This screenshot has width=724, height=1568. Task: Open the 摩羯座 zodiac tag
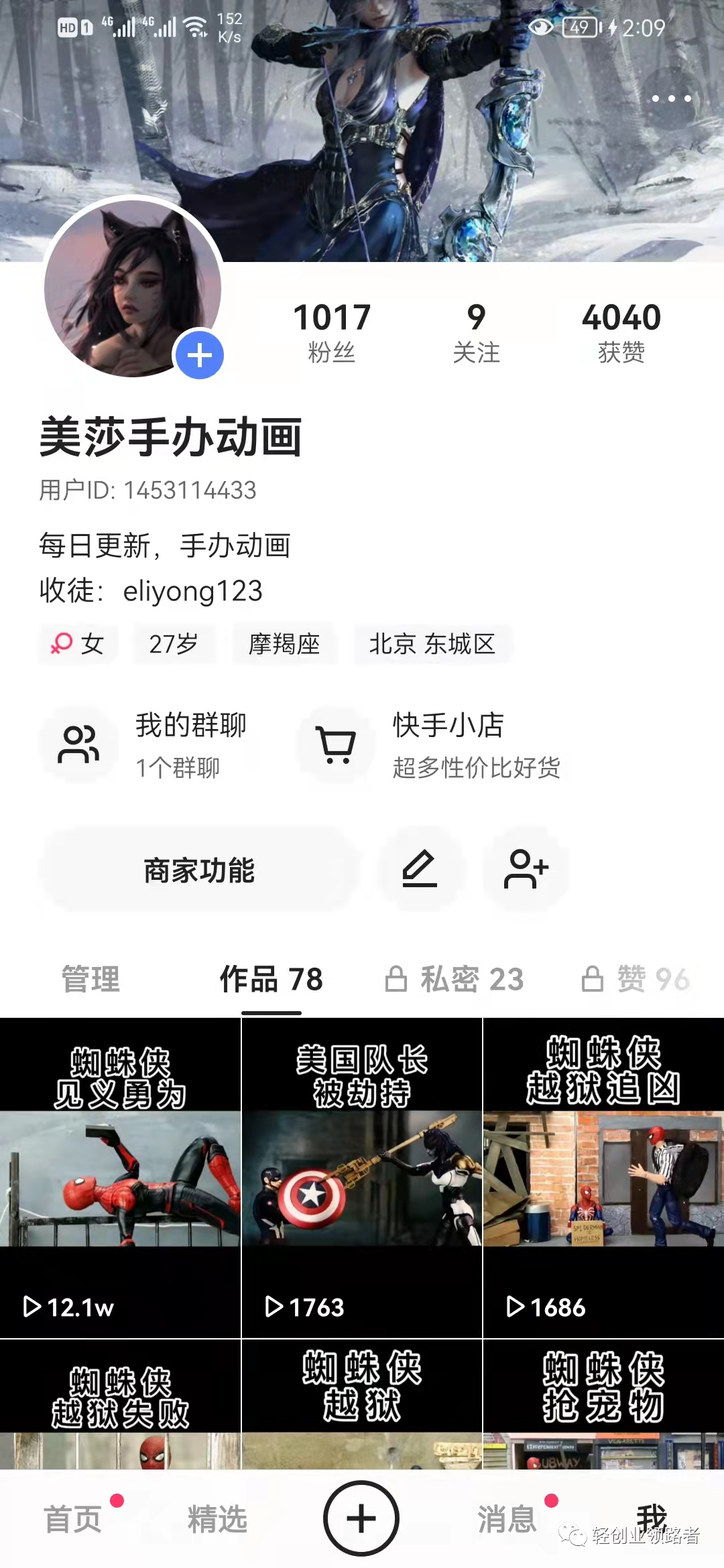click(284, 644)
